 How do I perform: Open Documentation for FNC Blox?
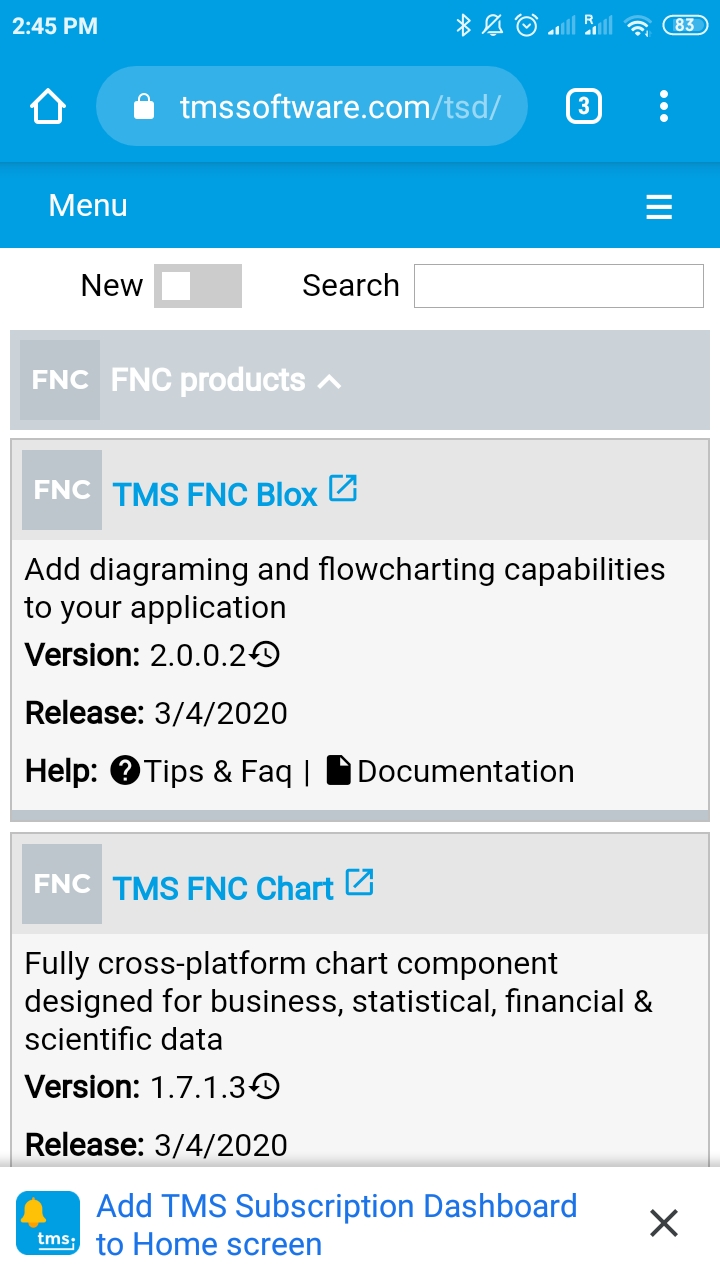tap(450, 771)
